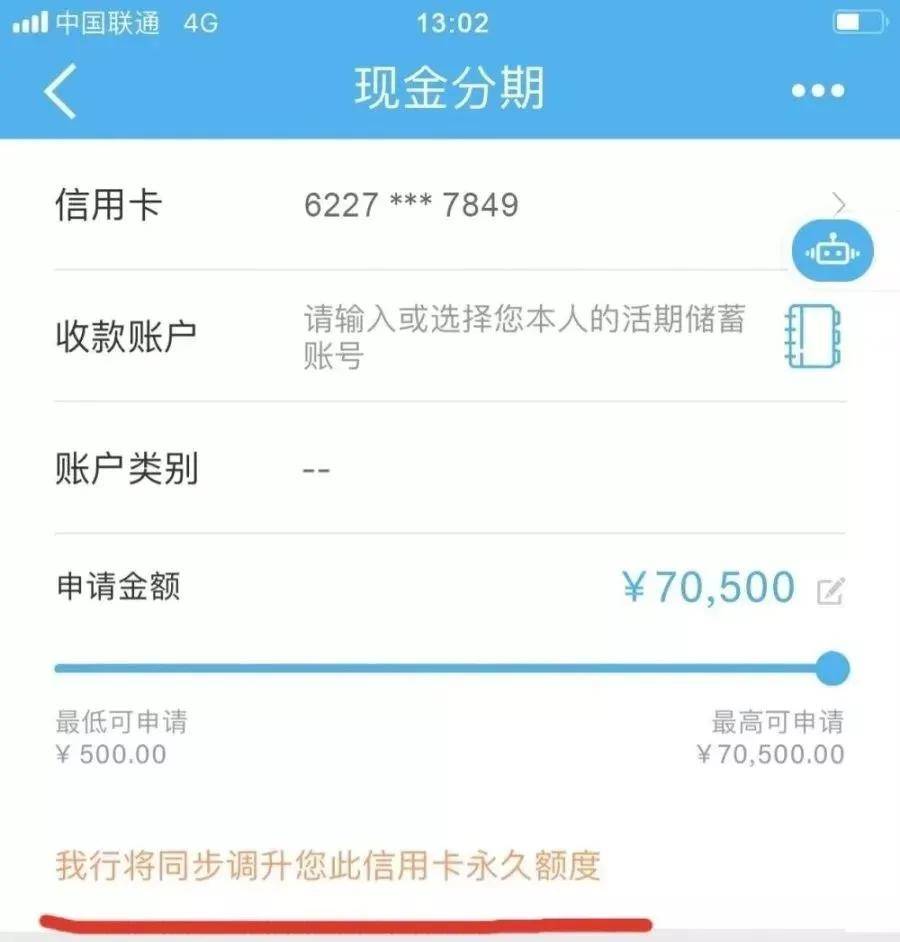Tap the 收款账户 account input field
The width and height of the screenshot is (900, 942).
point(525,338)
